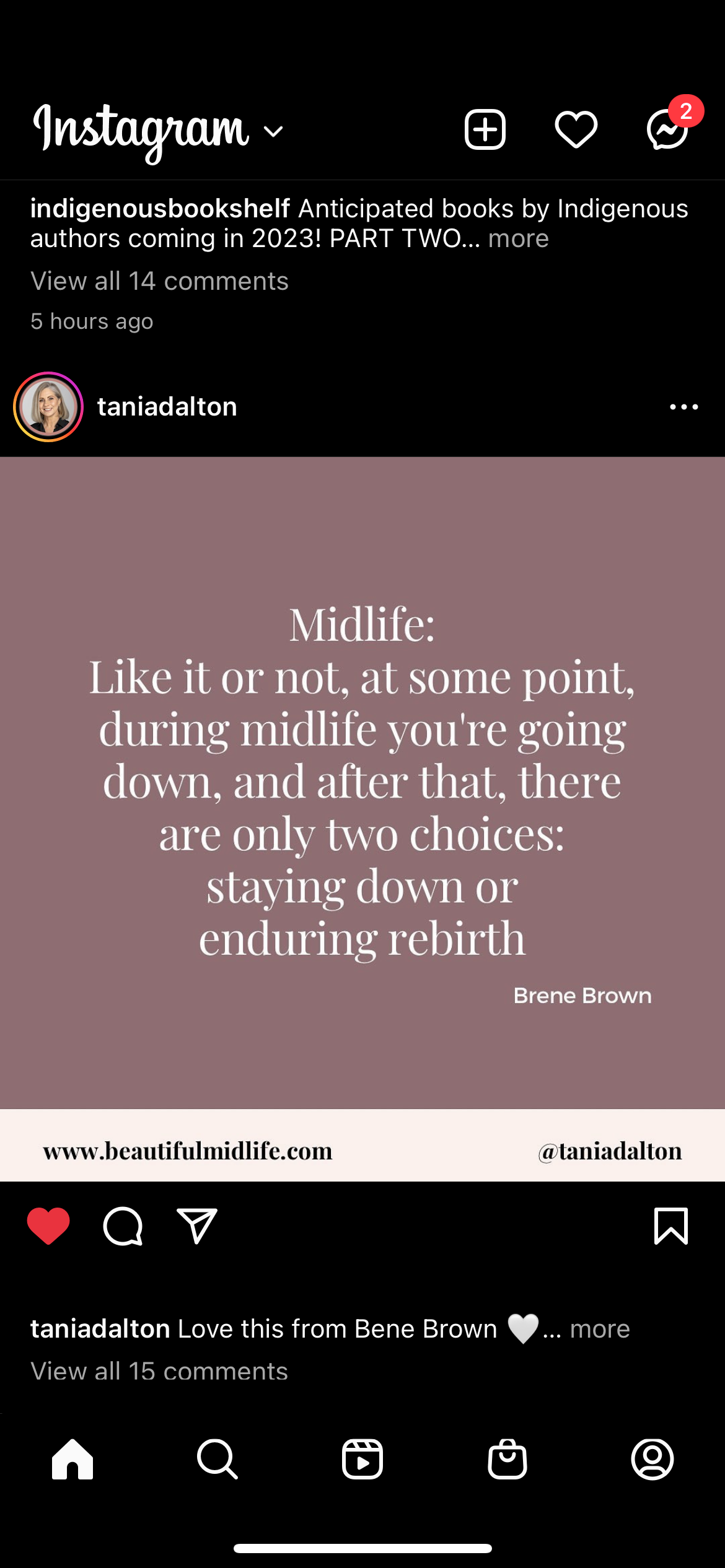Screen dimensions: 725x1568
Task: Visit the taniadalton profile from post header
Action: pyautogui.click(x=167, y=407)
